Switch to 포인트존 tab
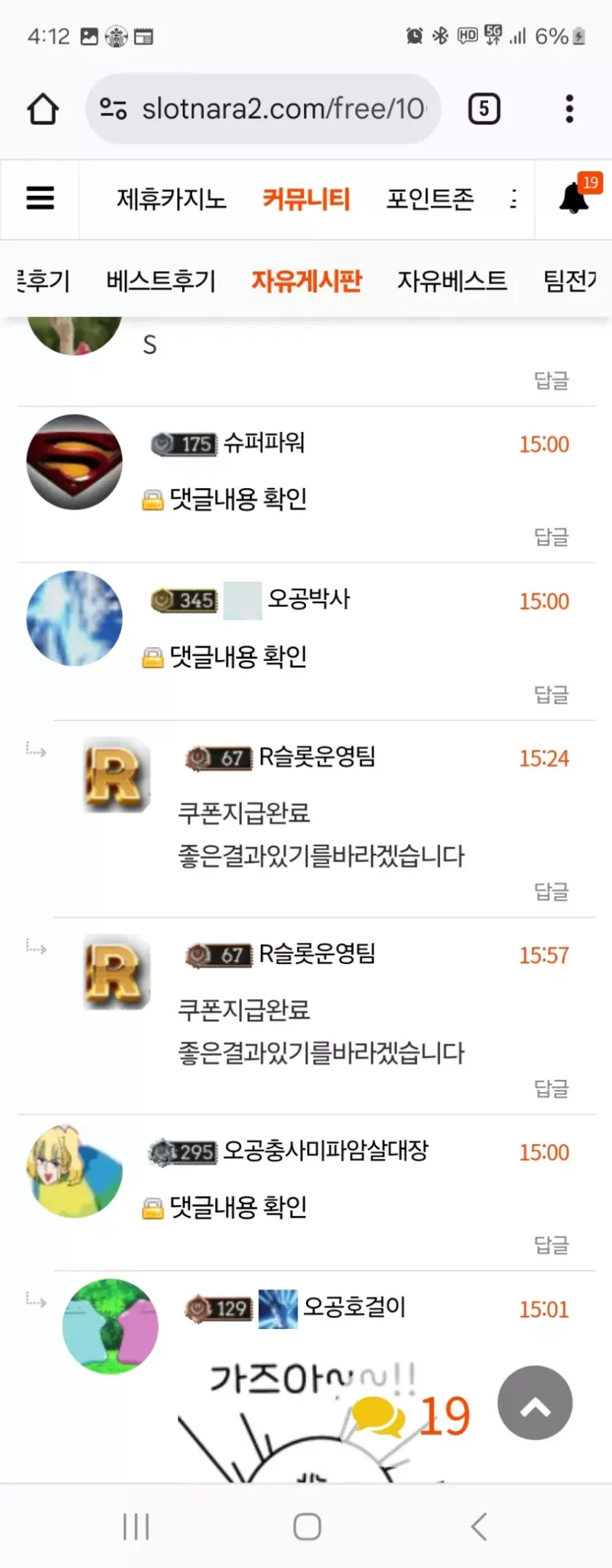 430,198
